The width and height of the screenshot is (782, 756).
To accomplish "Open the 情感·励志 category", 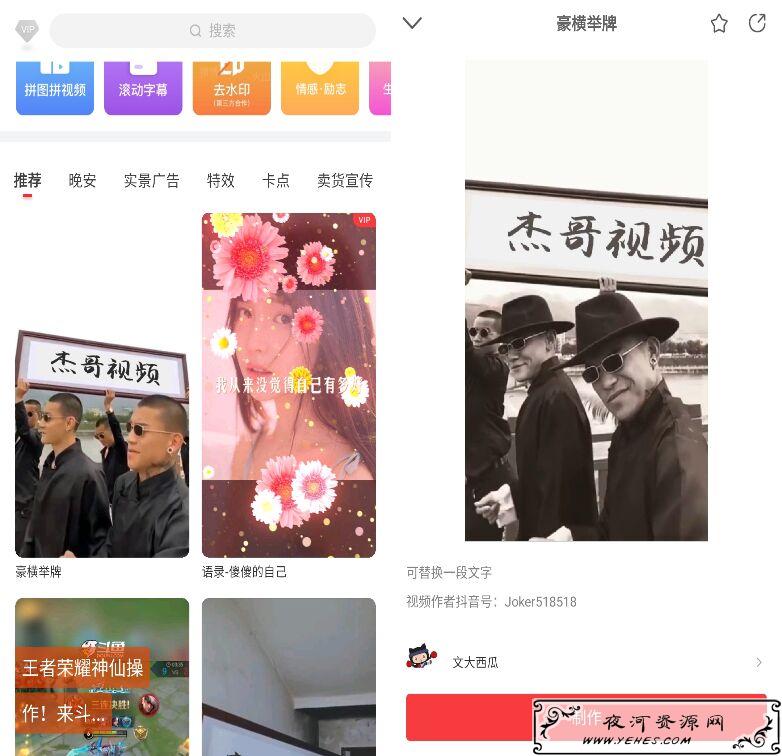I will (x=320, y=87).
